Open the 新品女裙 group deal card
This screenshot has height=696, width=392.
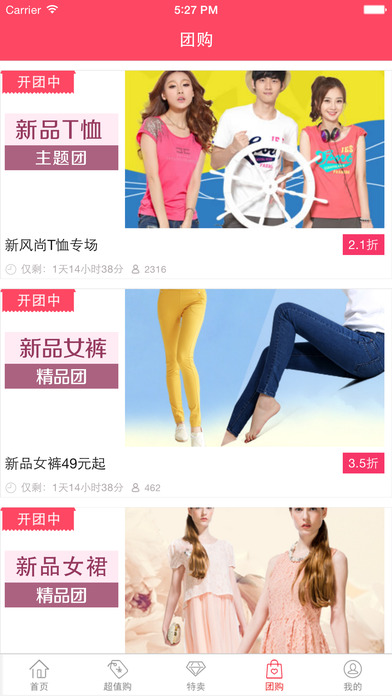tap(196, 580)
